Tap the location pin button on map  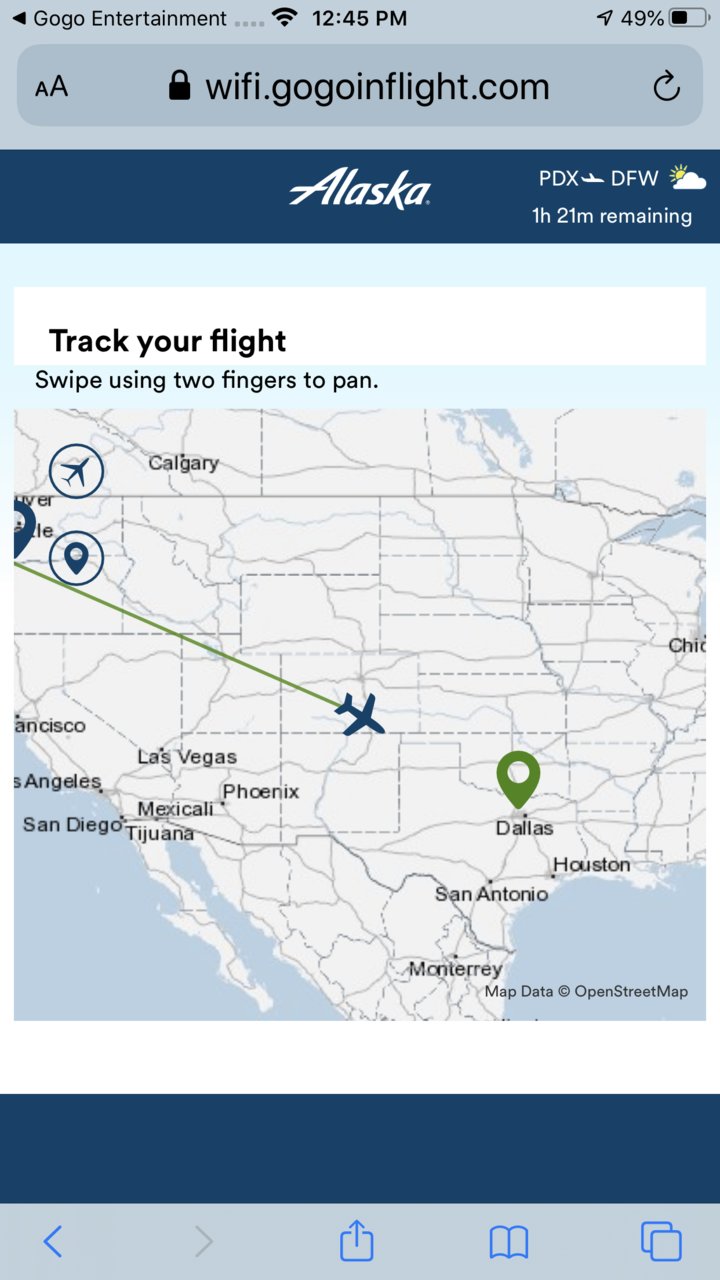coord(76,558)
